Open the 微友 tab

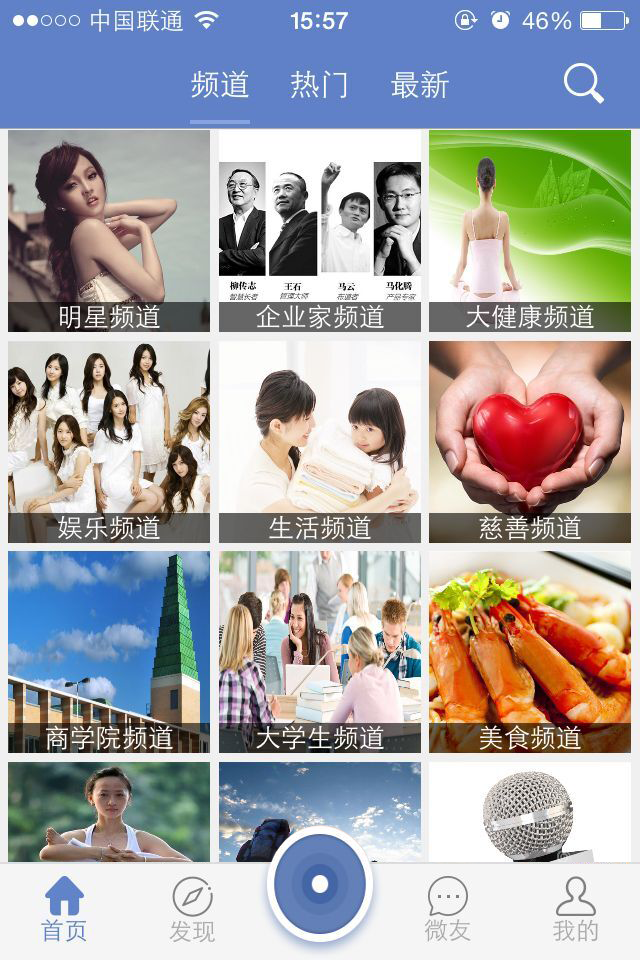pos(447,910)
